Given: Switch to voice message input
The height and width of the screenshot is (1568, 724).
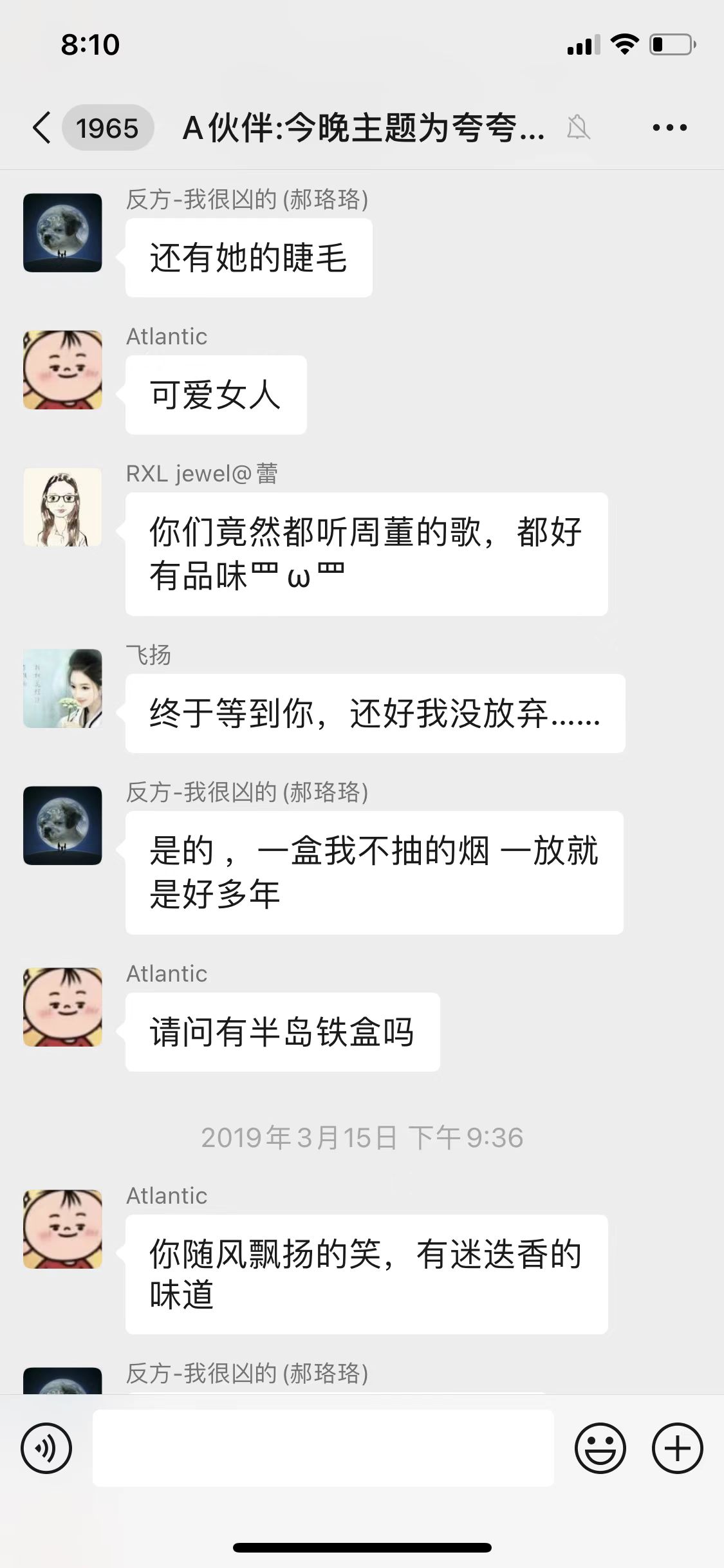Looking at the screenshot, I should coord(46,1448).
